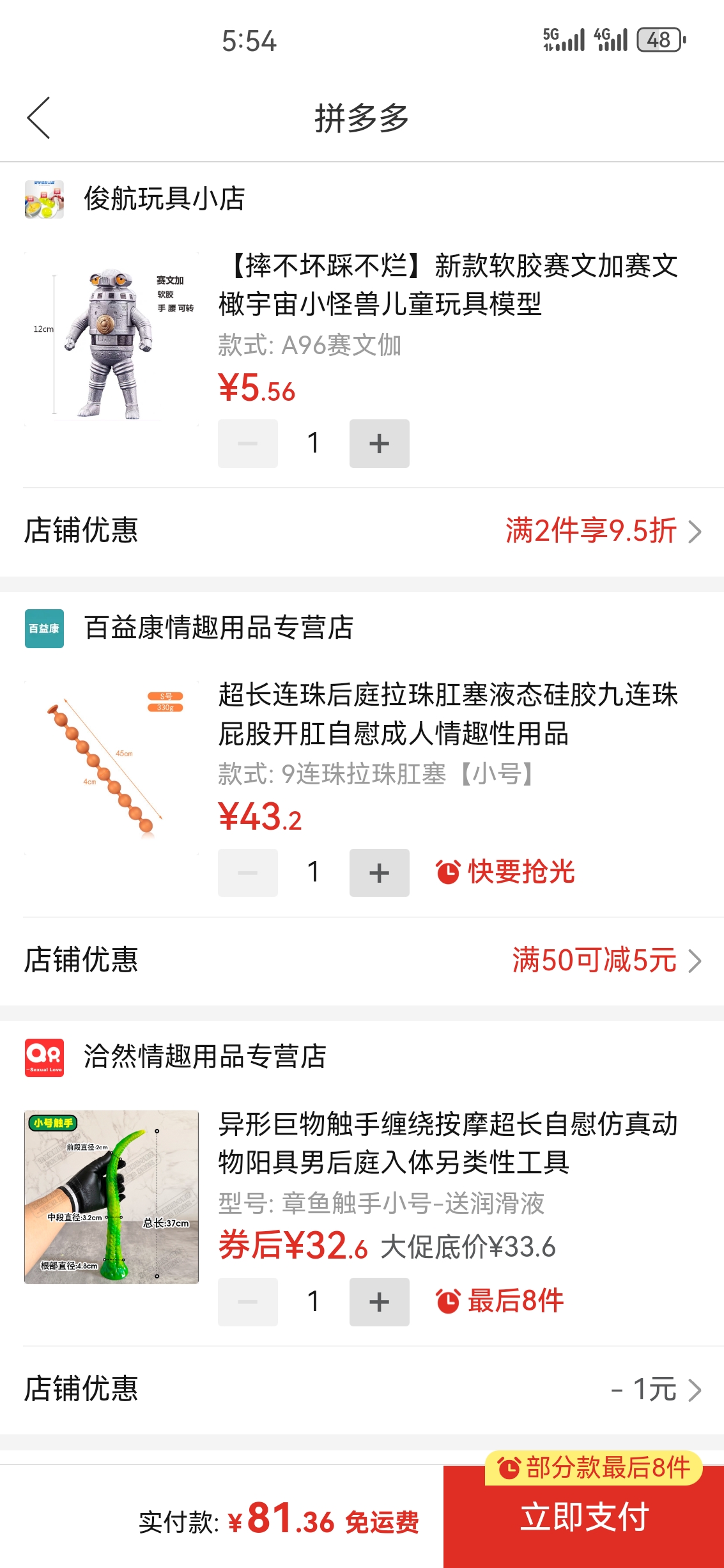724x1568 pixels.
Task: Open the 百益康情趣用品专营店 store page
Action: pyautogui.click(x=219, y=628)
